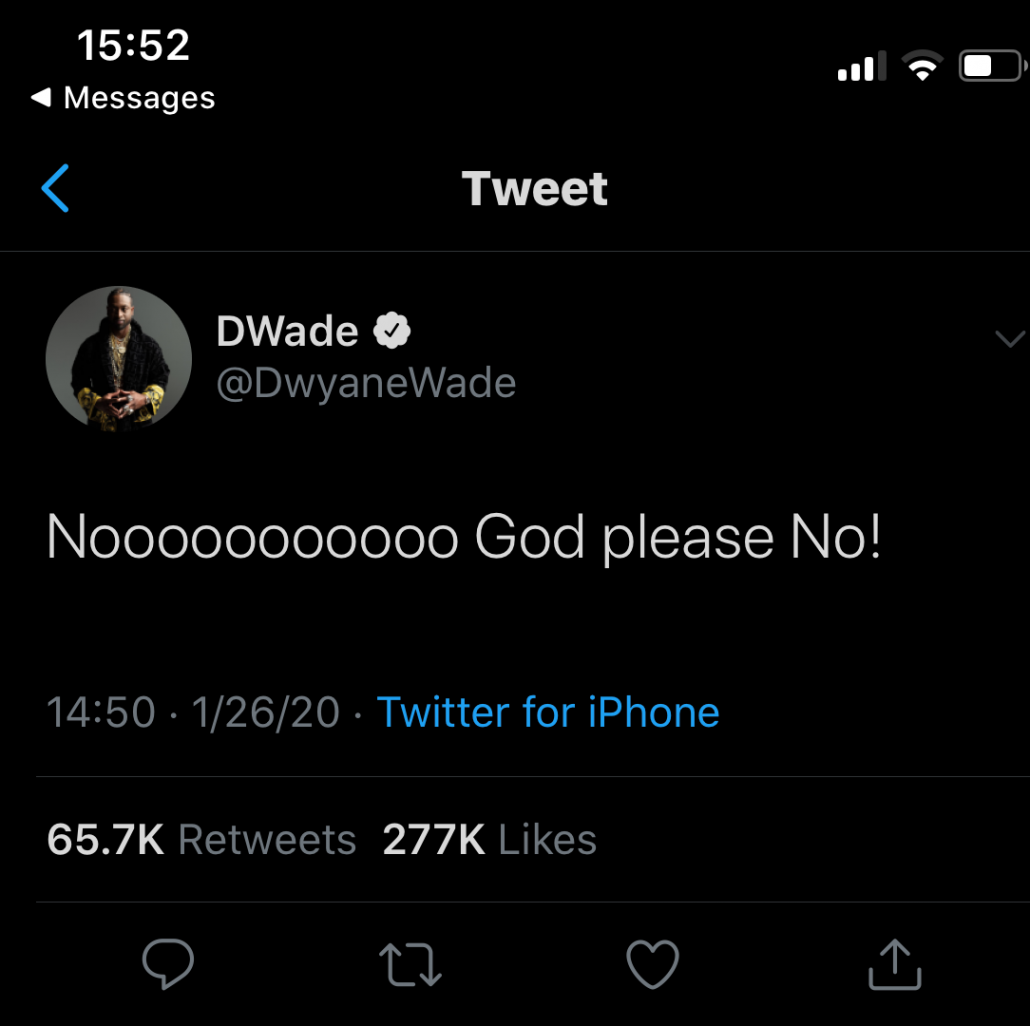
Task: Return to the Messages app
Action: (x=123, y=98)
